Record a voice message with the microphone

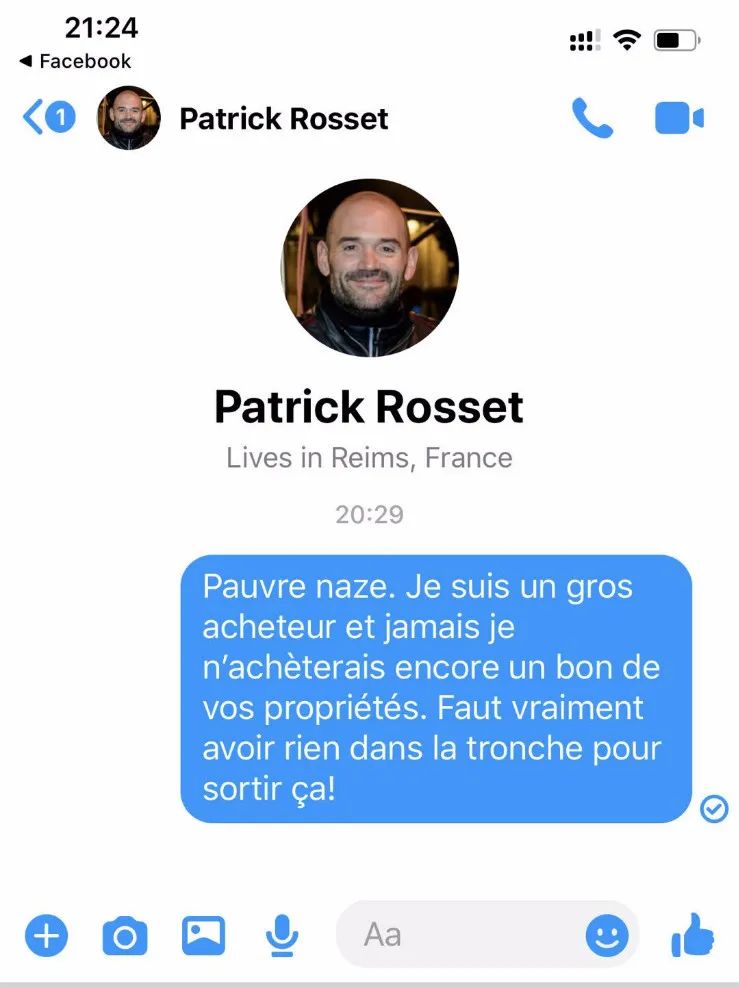coord(281,936)
